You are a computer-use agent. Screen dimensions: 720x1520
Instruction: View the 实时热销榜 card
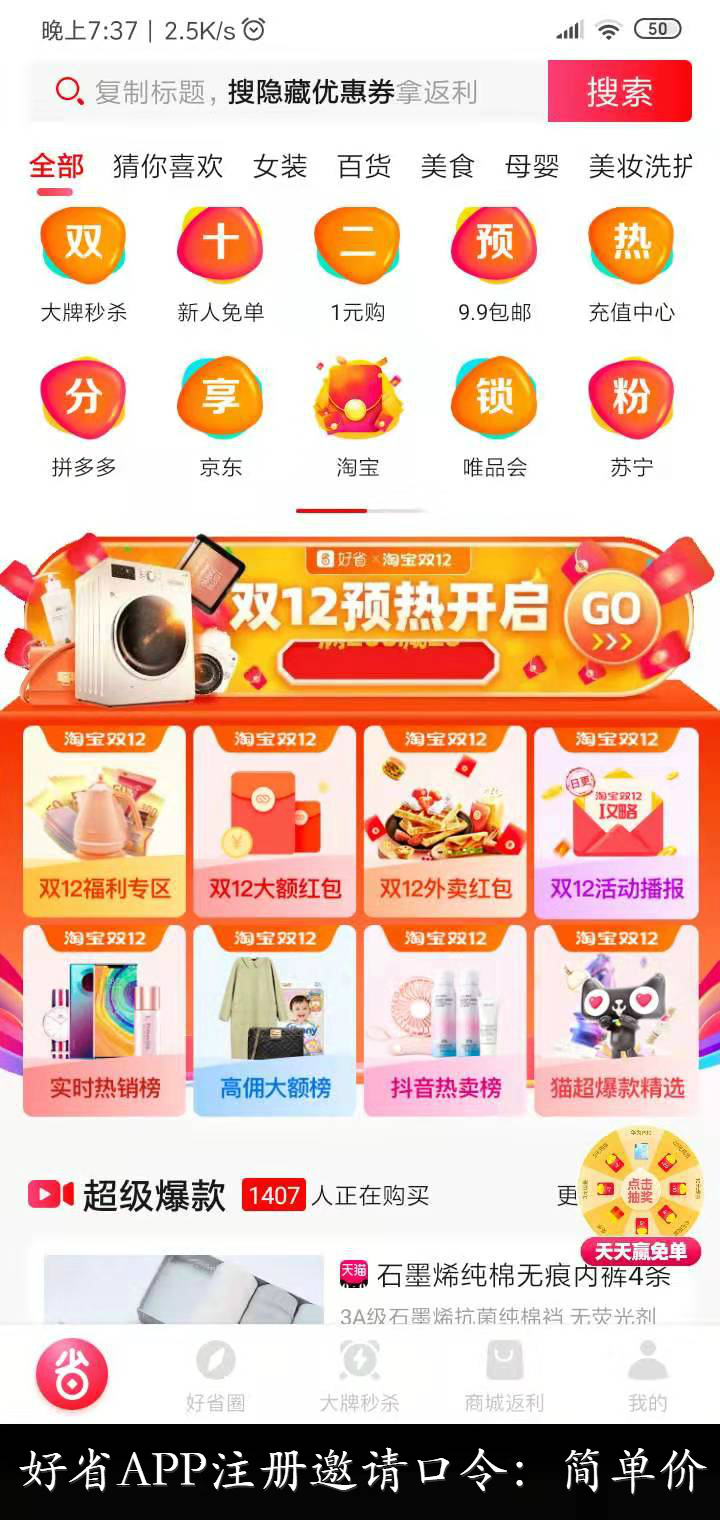pos(105,1020)
